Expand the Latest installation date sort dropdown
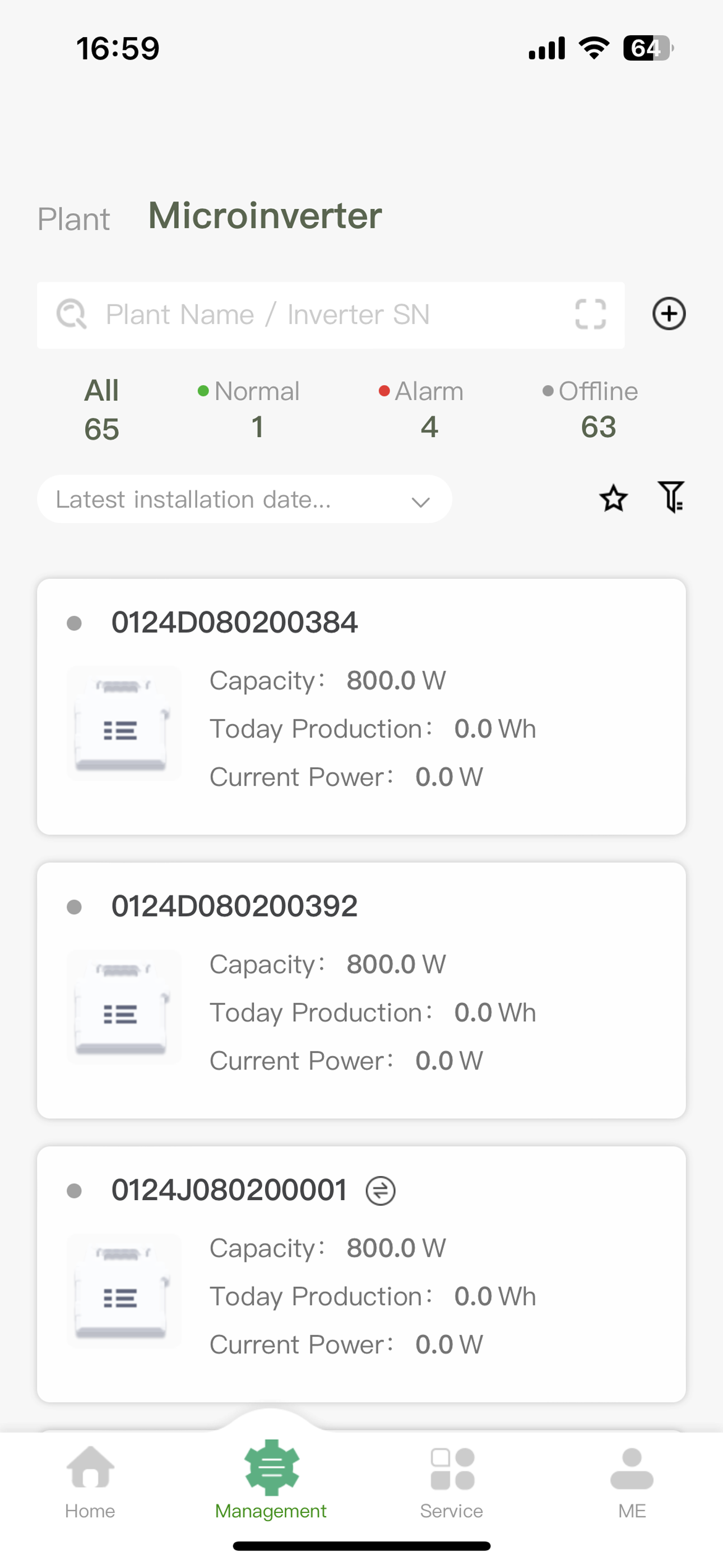The height and width of the screenshot is (1568, 723). (x=245, y=499)
